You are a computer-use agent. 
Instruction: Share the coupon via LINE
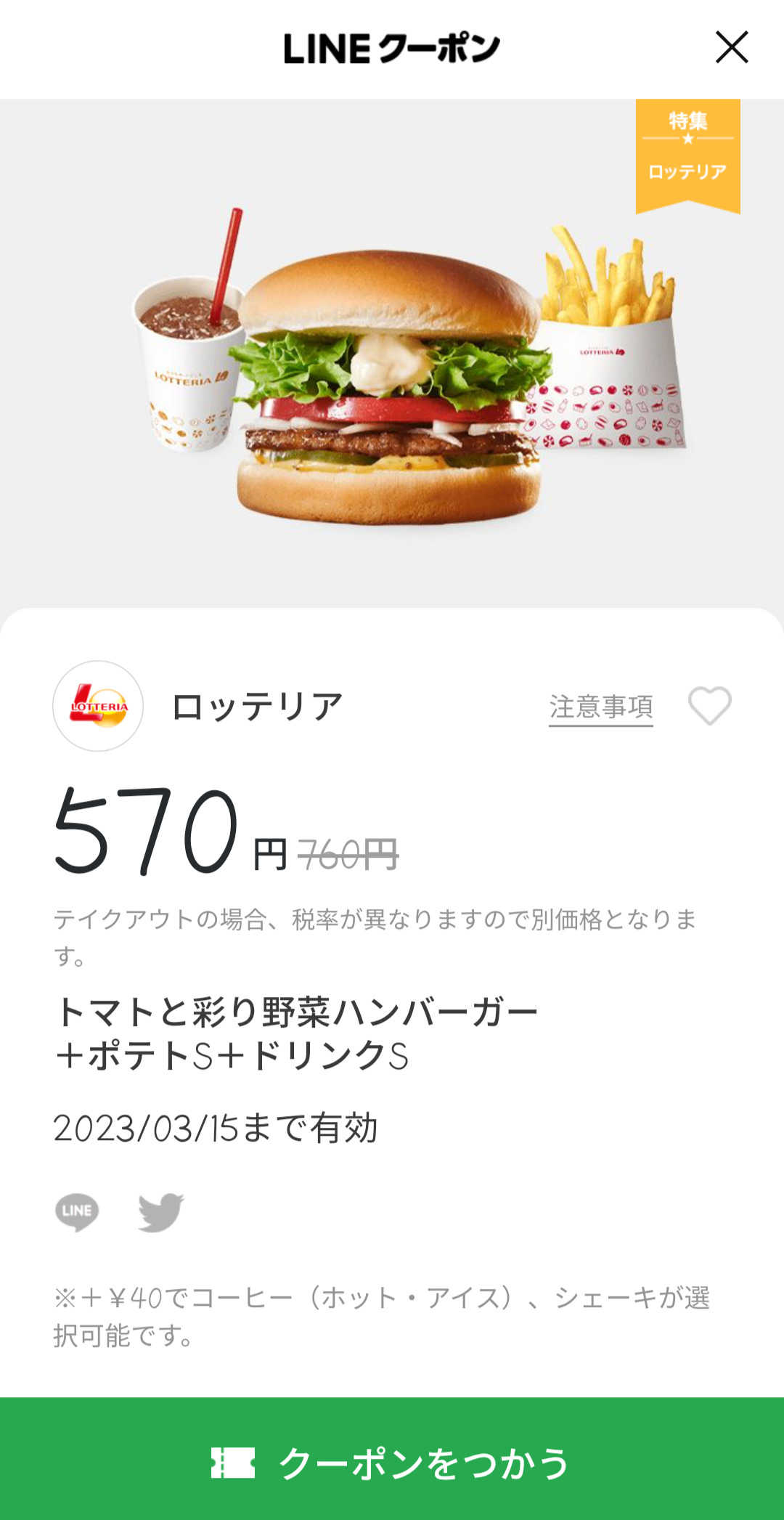click(x=77, y=1212)
